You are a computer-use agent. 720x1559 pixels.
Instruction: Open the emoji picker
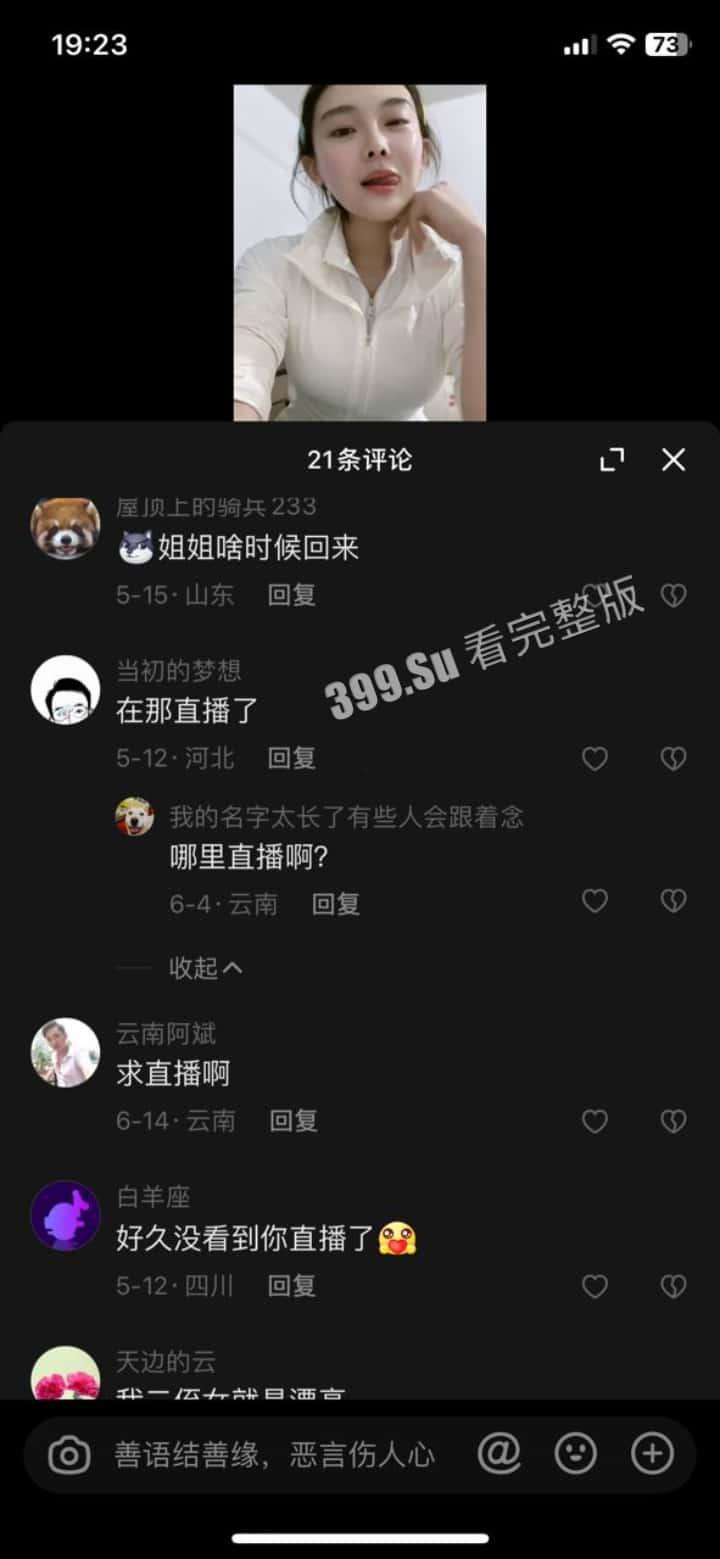(576, 1453)
